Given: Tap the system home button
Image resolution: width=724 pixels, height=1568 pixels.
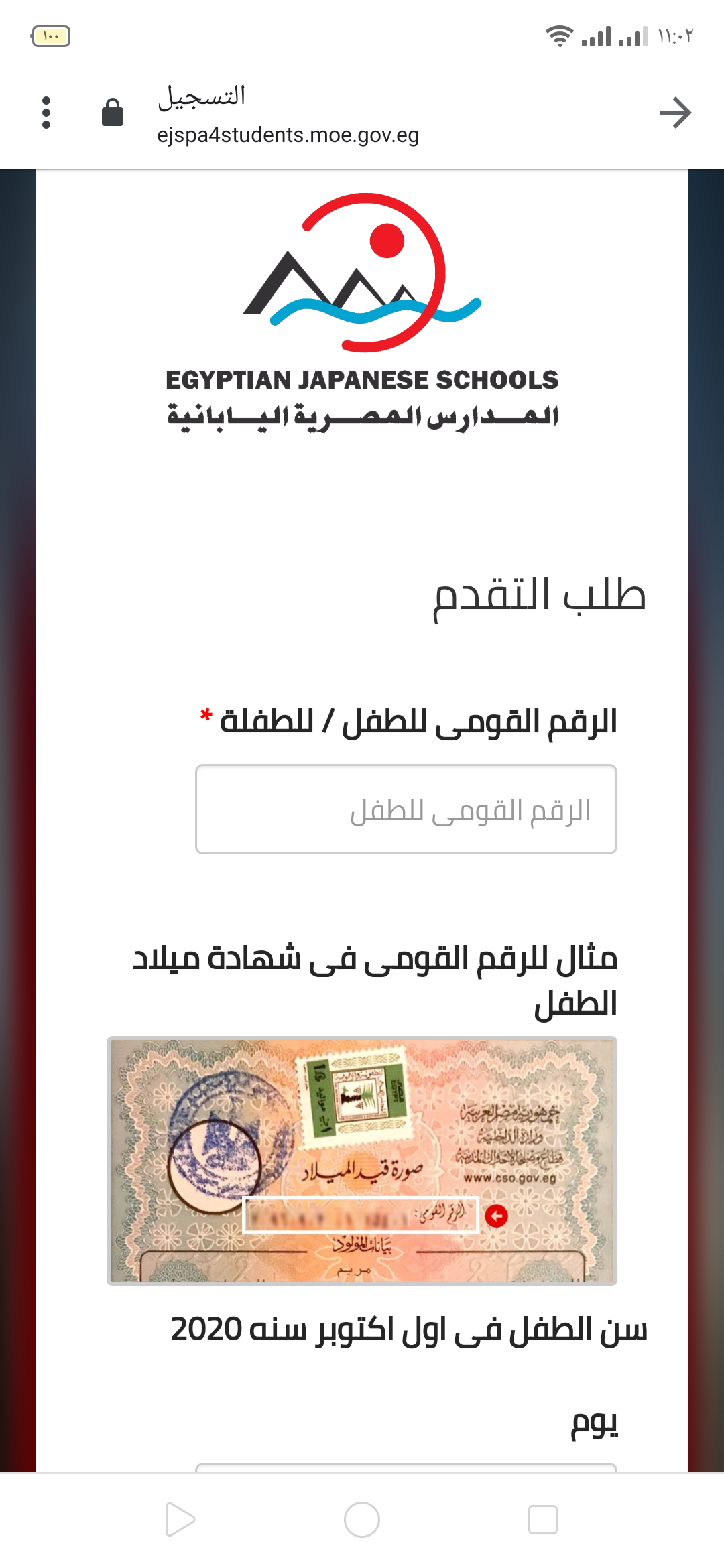Looking at the screenshot, I should [x=362, y=1520].
